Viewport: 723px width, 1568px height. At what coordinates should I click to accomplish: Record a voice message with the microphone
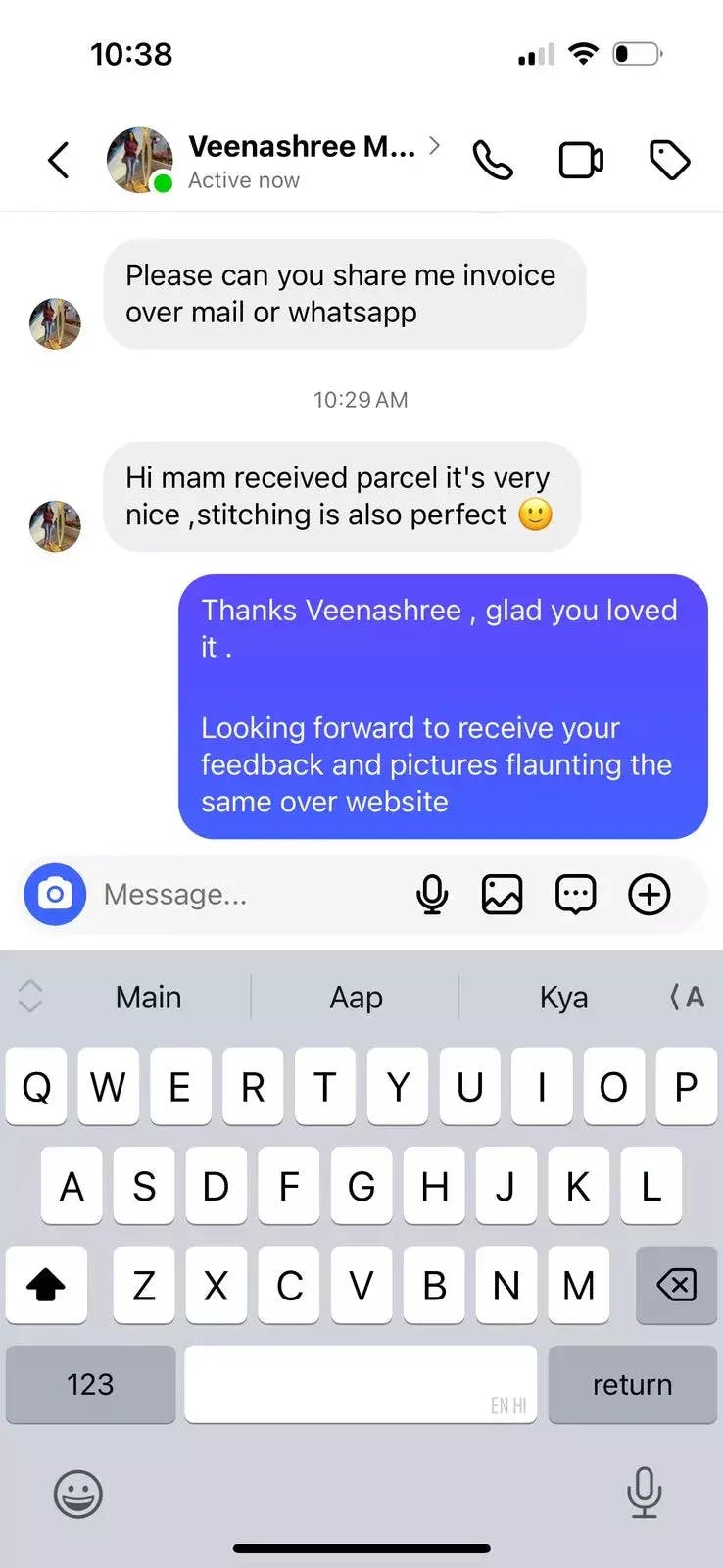432,894
